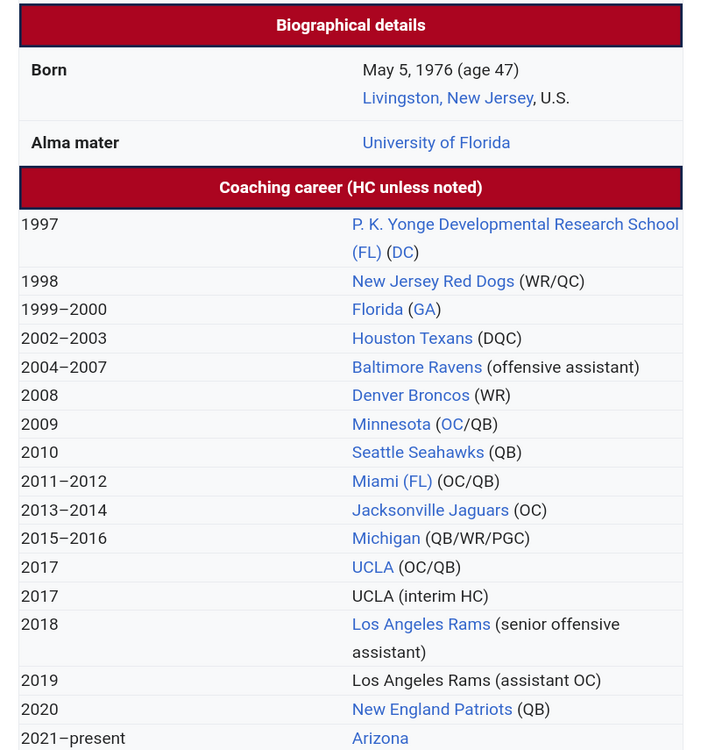Open the Los Angeles Rams link
Screen dimensions: 701x750
421,624
